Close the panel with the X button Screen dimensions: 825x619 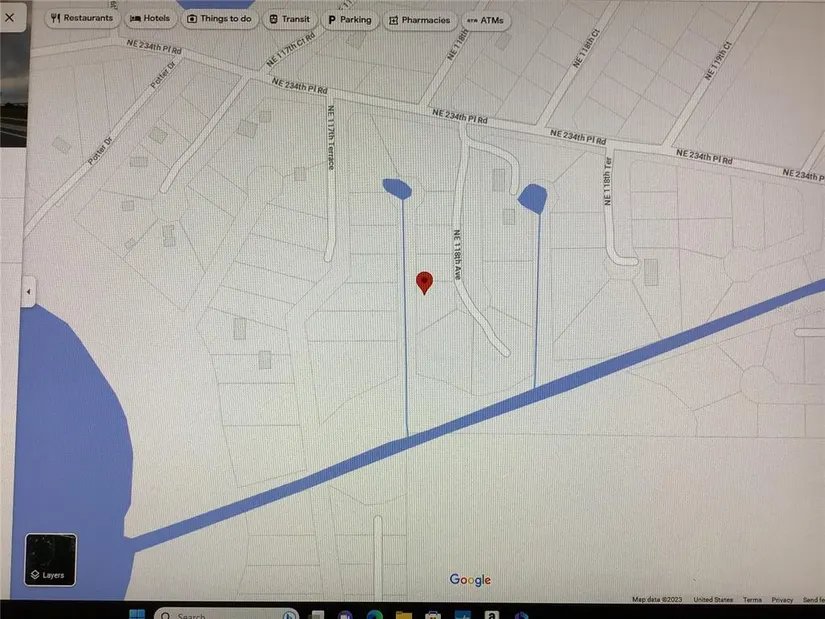[10, 17]
